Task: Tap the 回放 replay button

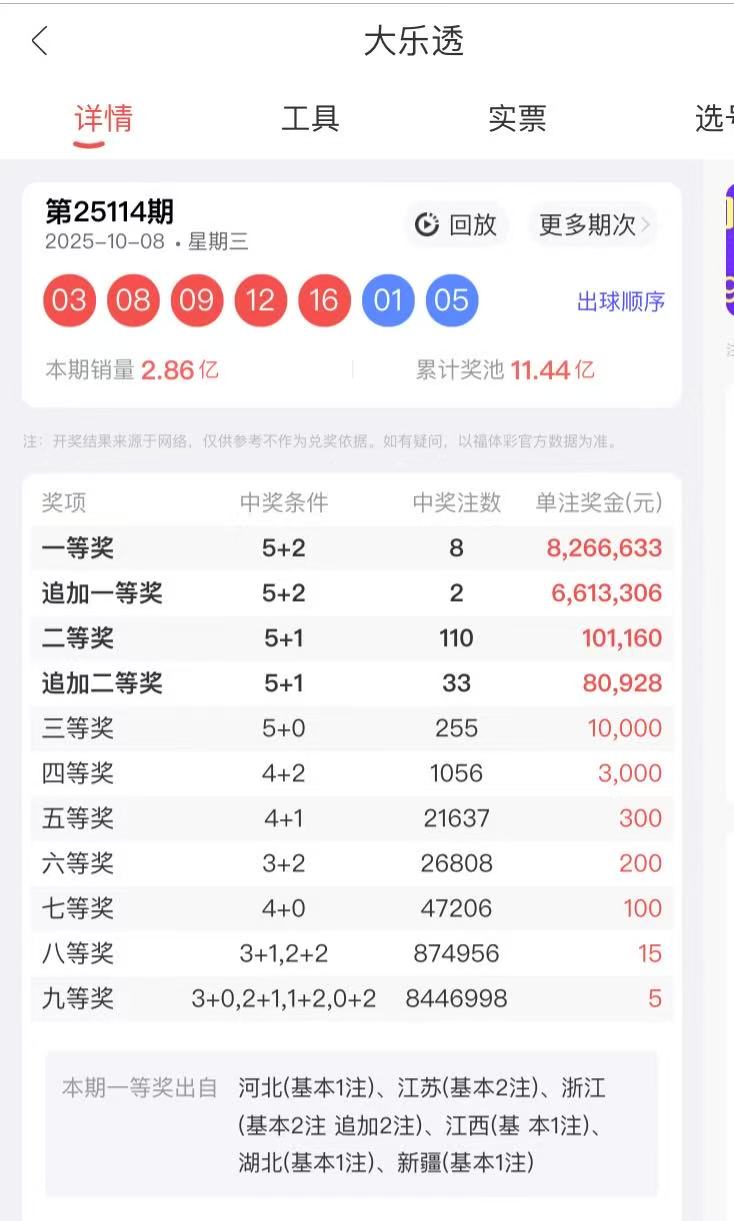Action: (457, 225)
